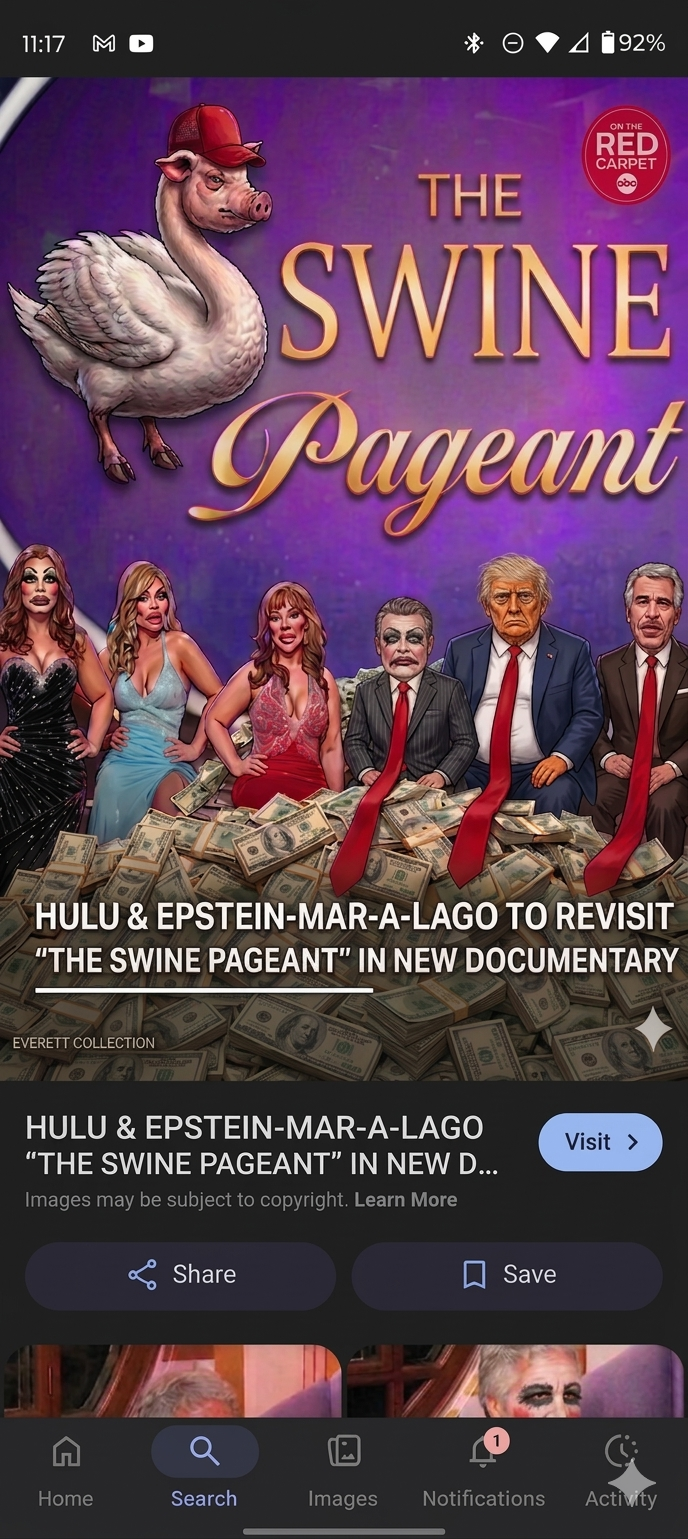Open the Learn More copyright link

tap(405, 1200)
